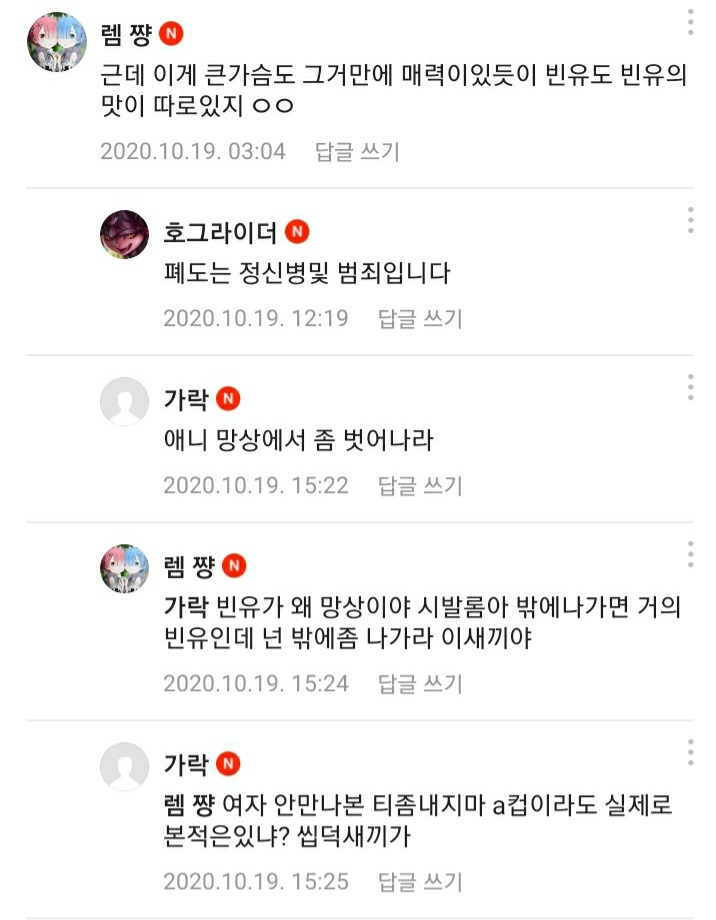The image size is (716, 920).
Task: Open 가락's nickname on the 15:22 comment
Action: point(186,400)
